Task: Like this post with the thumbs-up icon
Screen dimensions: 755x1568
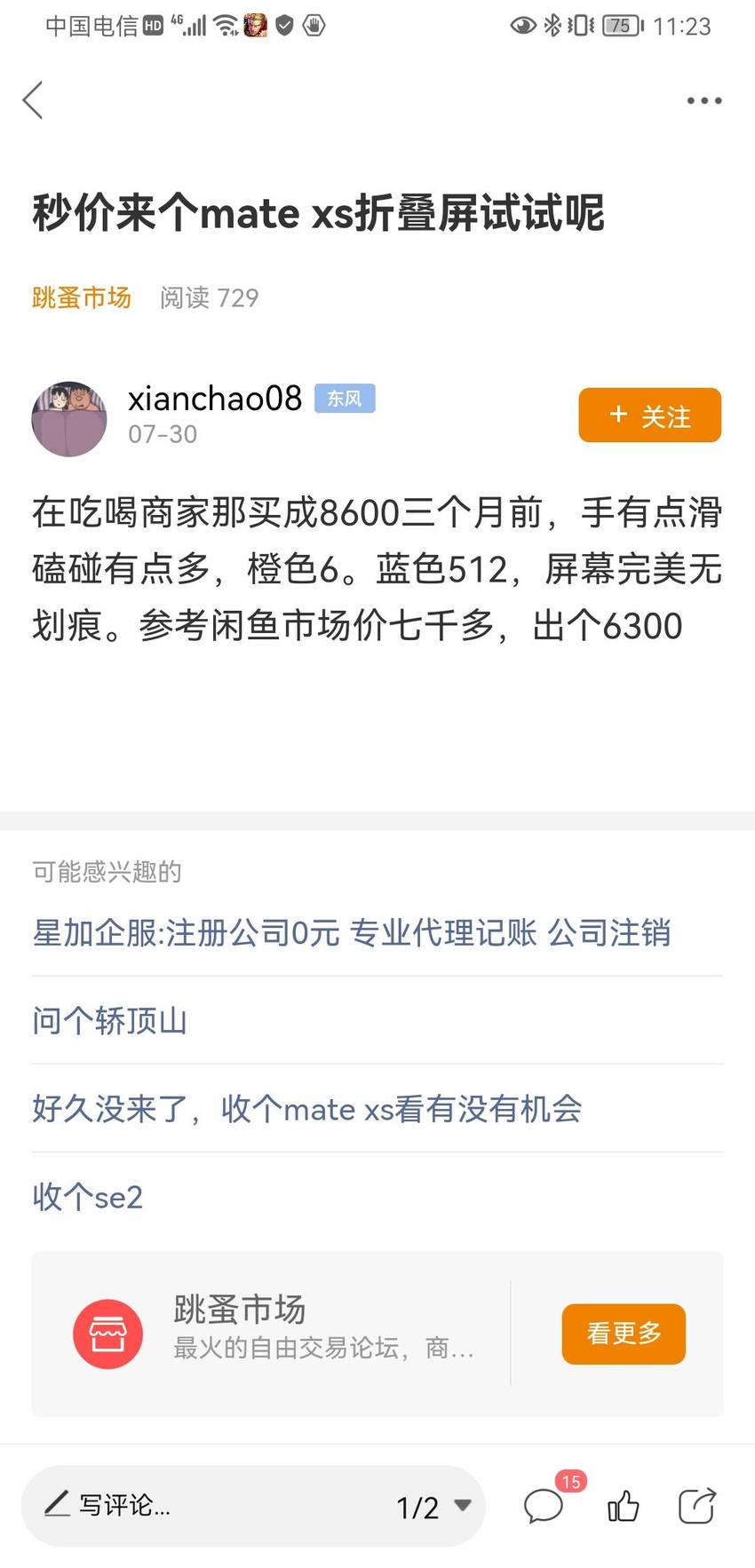Action: (x=623, y=1506)
